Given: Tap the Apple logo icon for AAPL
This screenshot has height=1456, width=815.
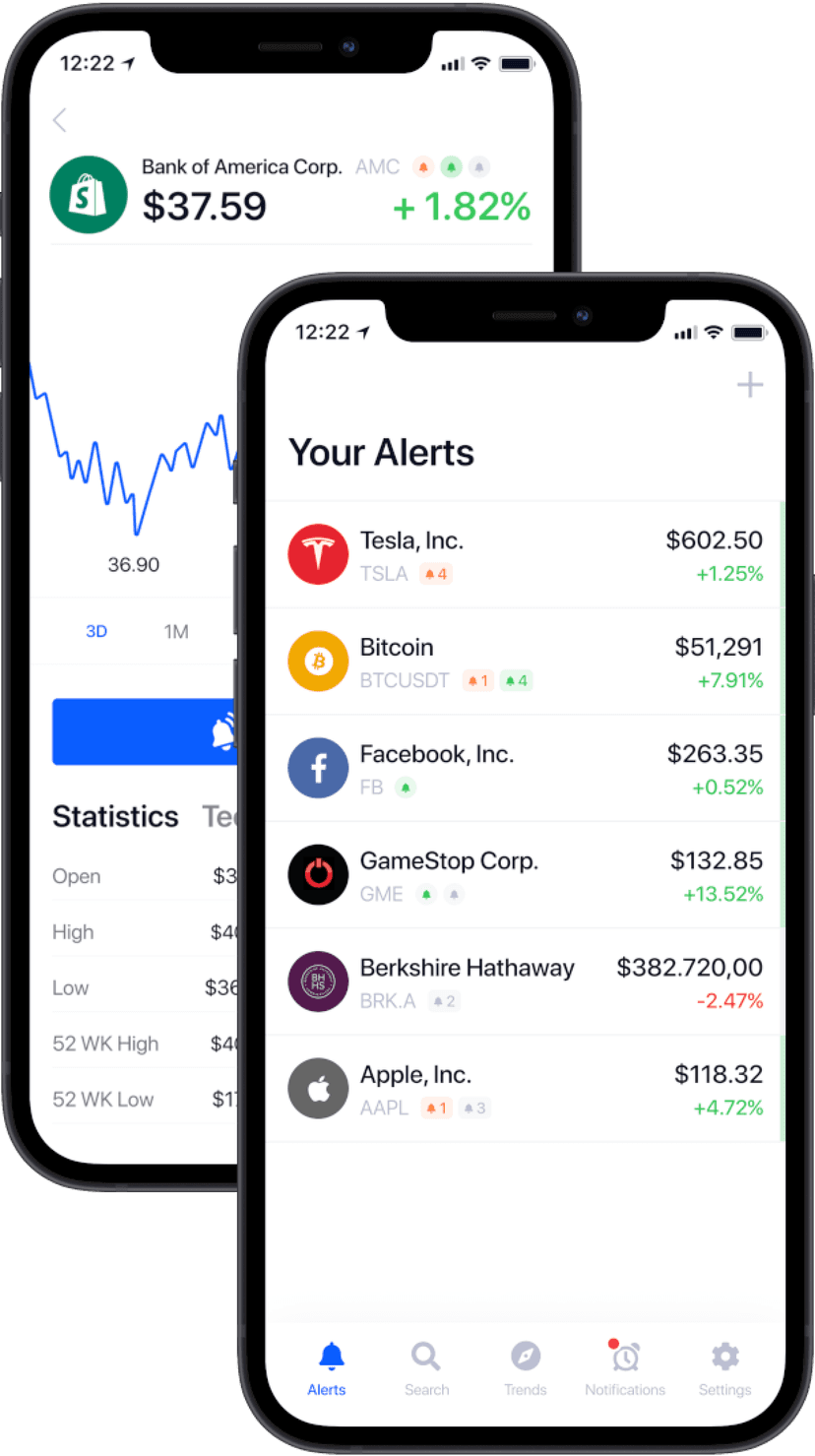Looking at the screenshot, I should click(x=318, y=1088).
